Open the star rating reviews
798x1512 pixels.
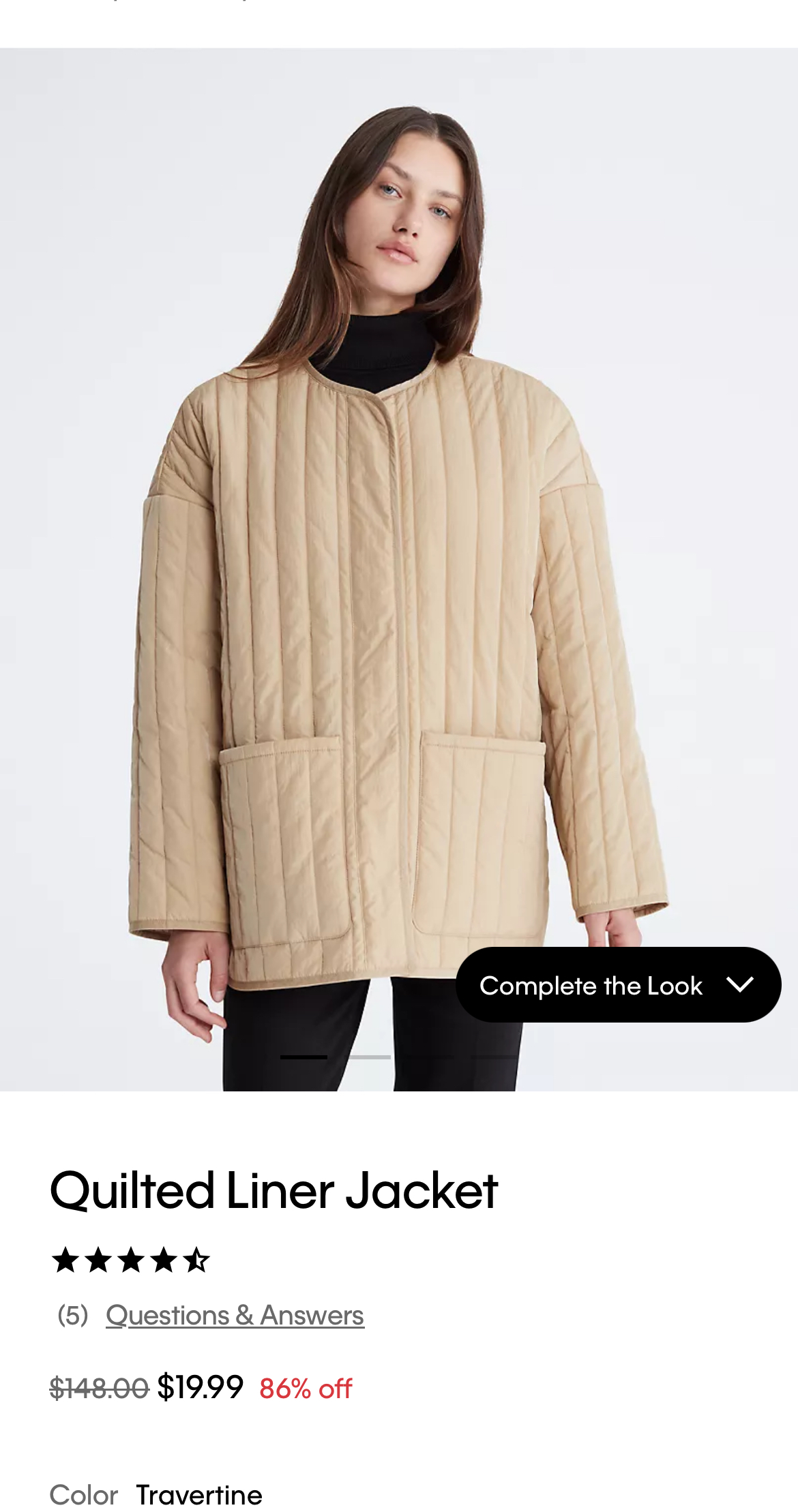[130, 1260]
